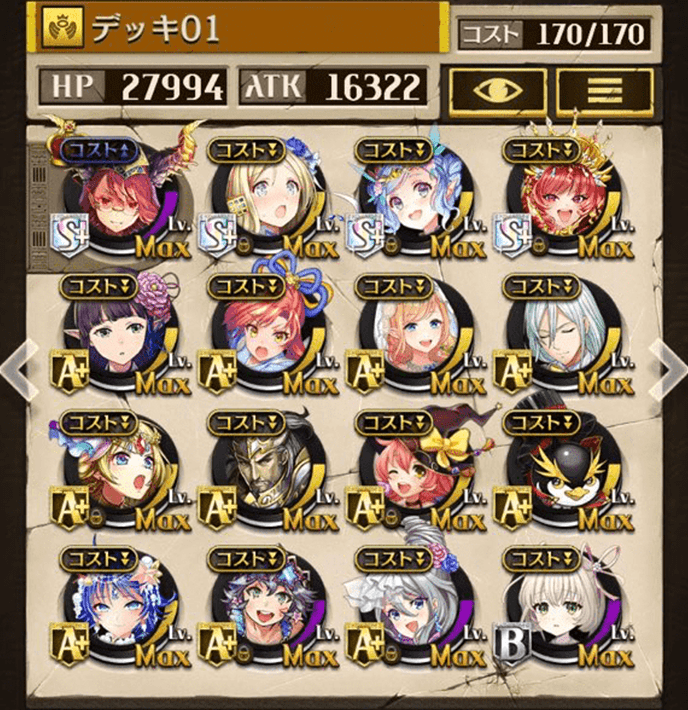Rename deck using デッキ01 title bar
The height and width of the screenshot is (710, 688).
tap(240, 30)
